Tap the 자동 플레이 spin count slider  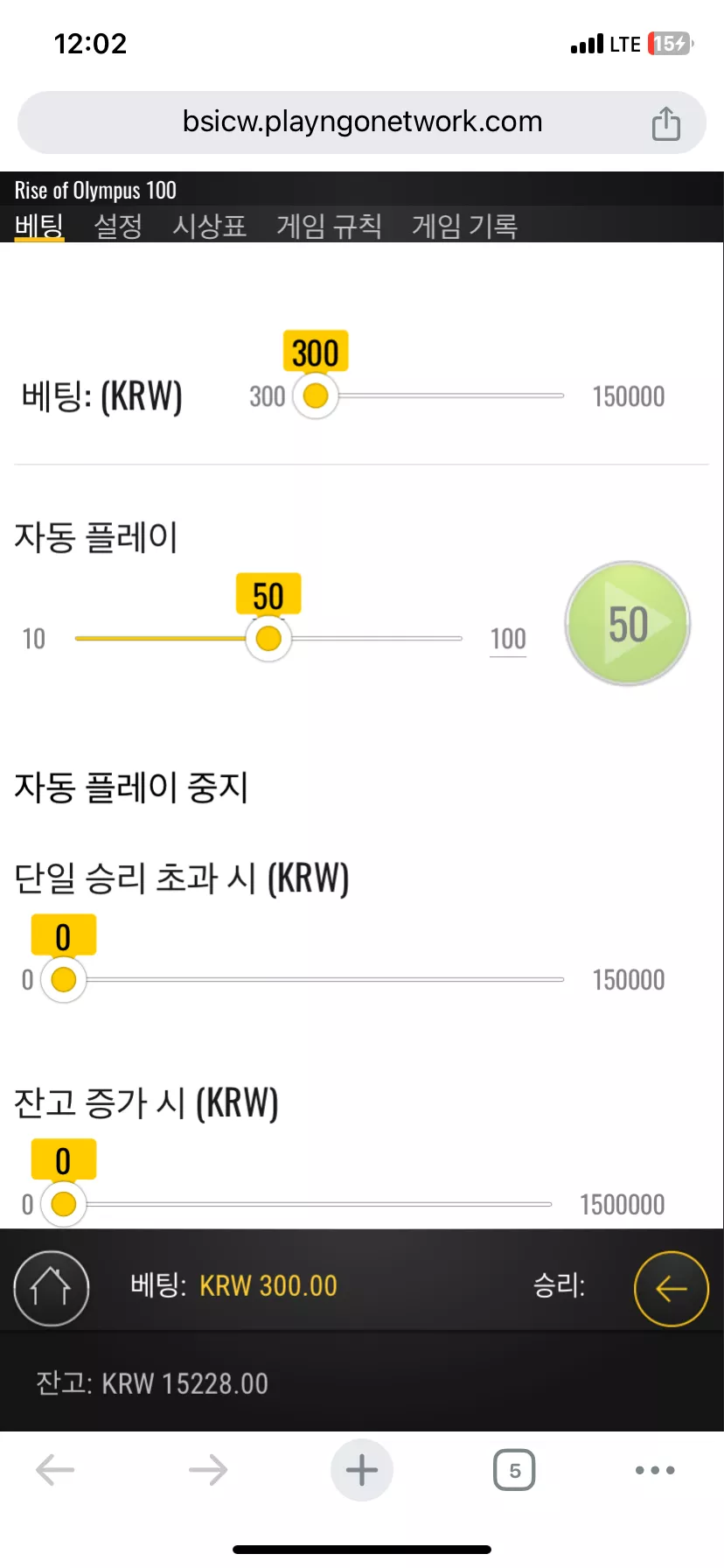268,639
